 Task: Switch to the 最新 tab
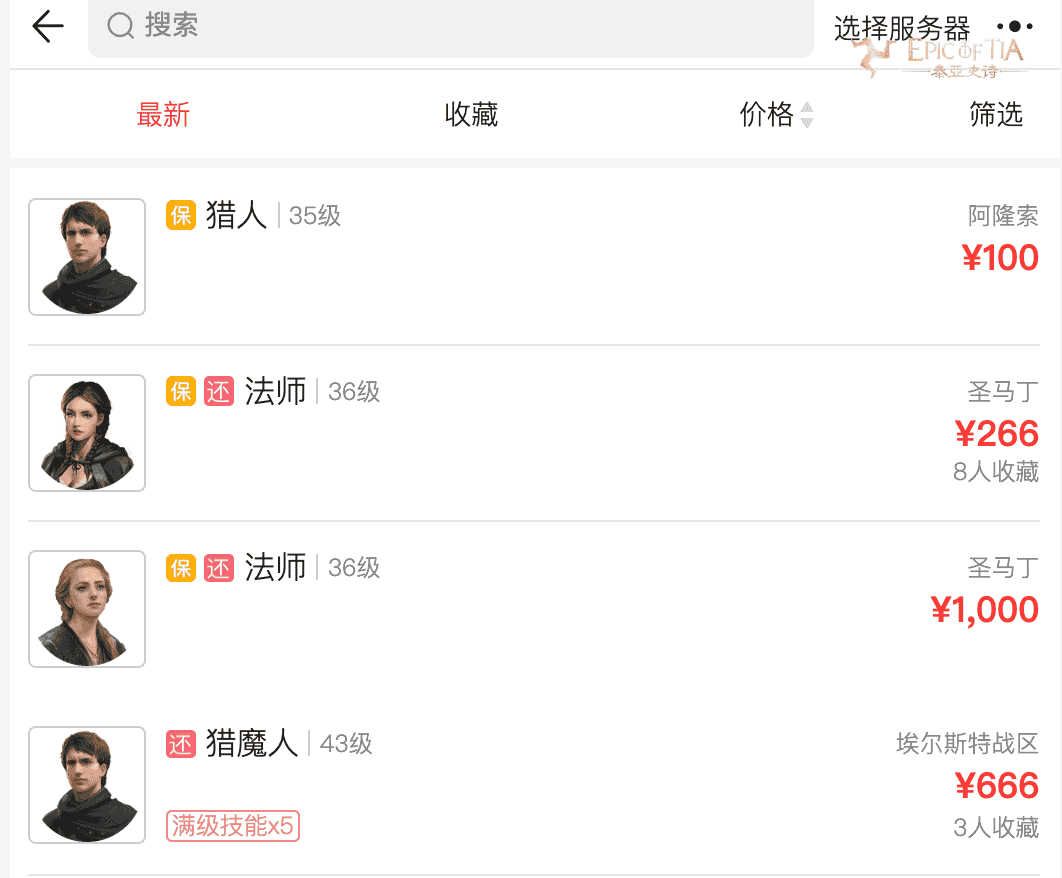tap(163, 115)
